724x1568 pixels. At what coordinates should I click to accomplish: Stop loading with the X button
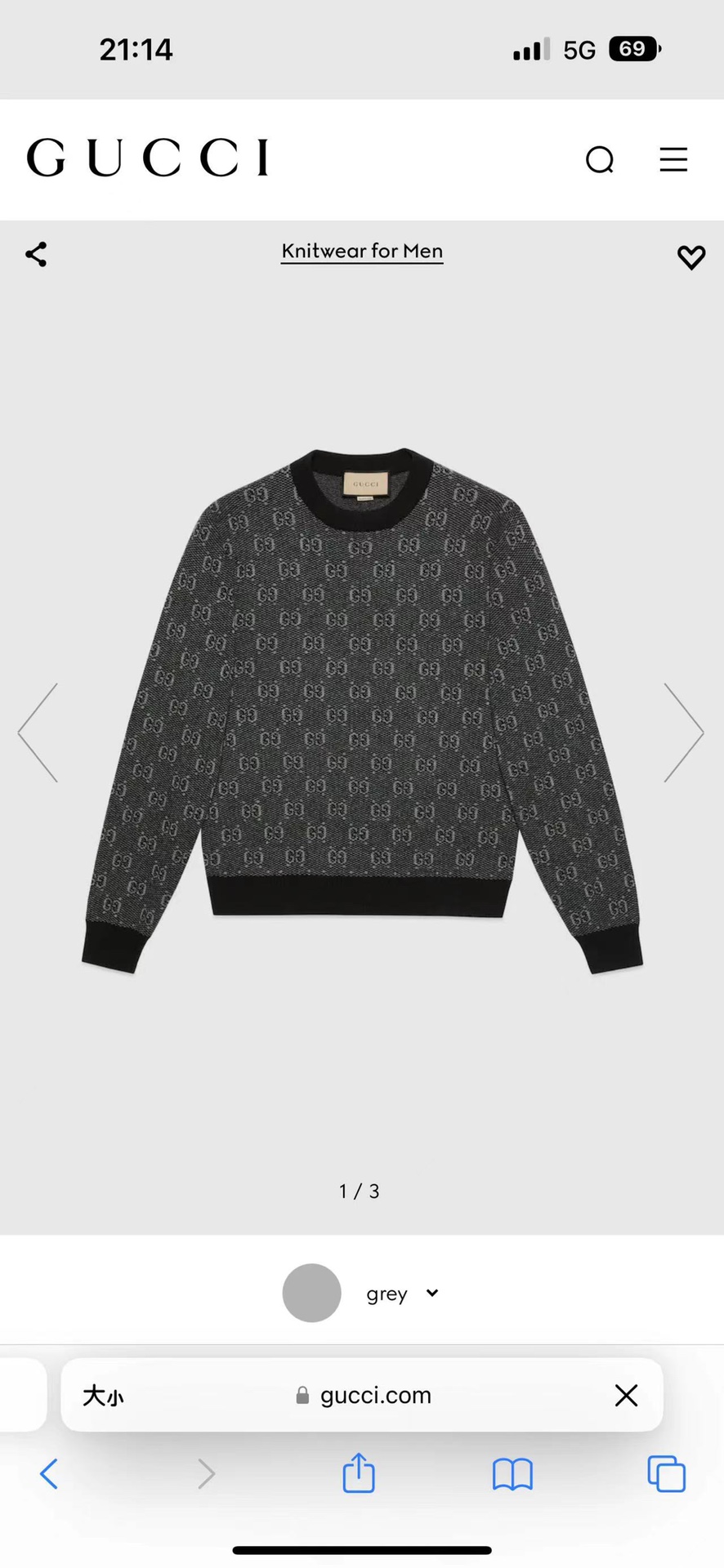click(626, 1396)
